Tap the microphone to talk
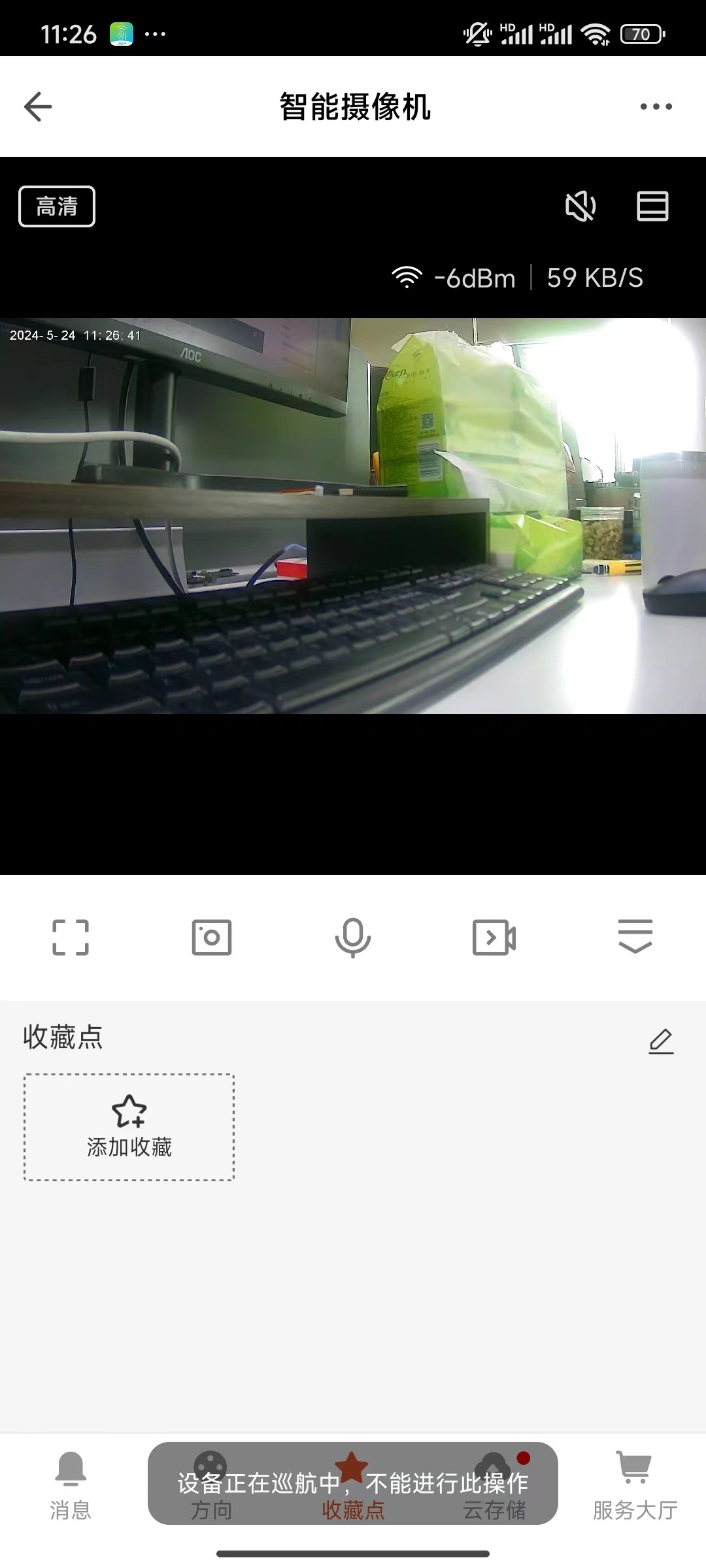706x1568 pixels. coord(353,938)
